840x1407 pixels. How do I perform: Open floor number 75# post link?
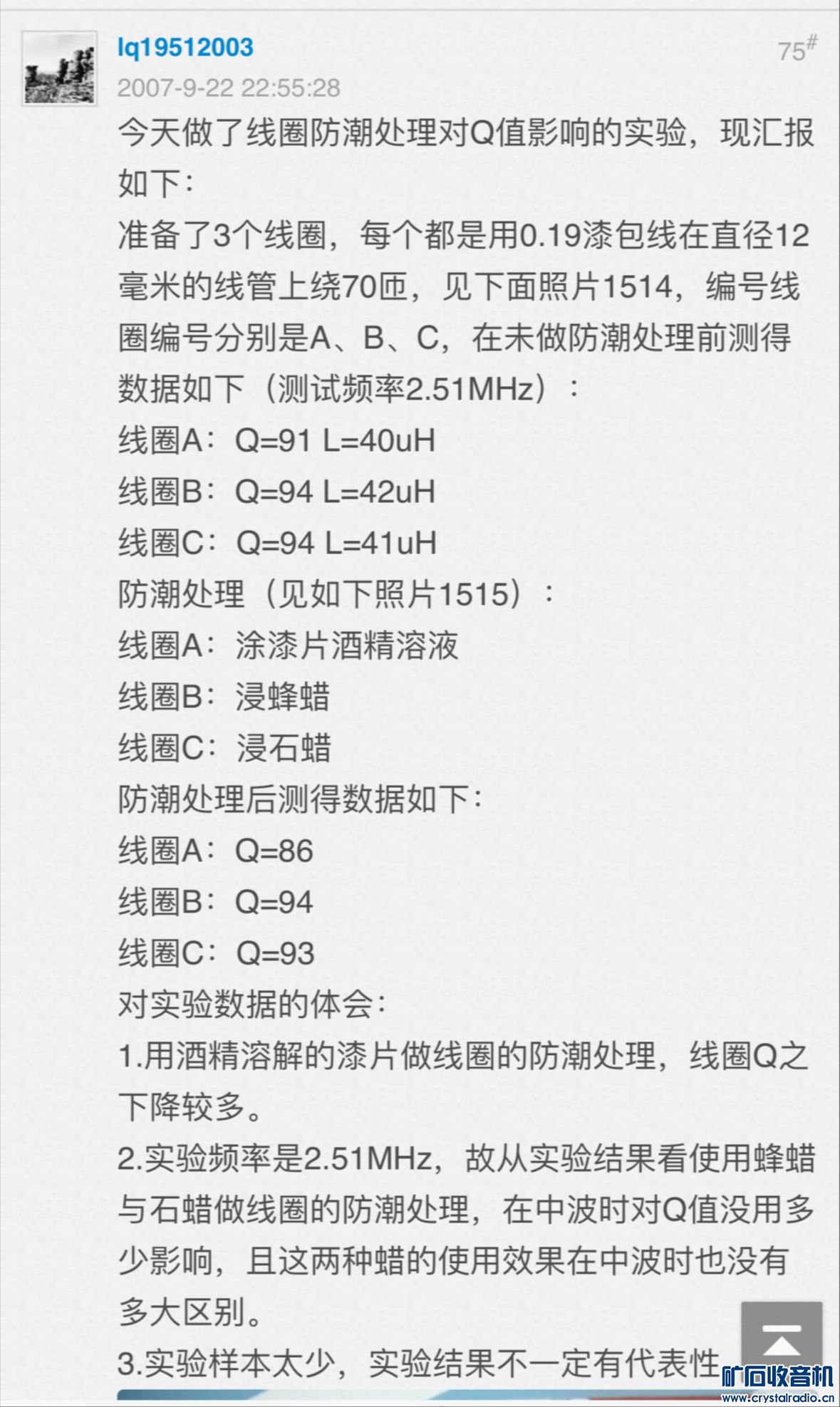796,50
